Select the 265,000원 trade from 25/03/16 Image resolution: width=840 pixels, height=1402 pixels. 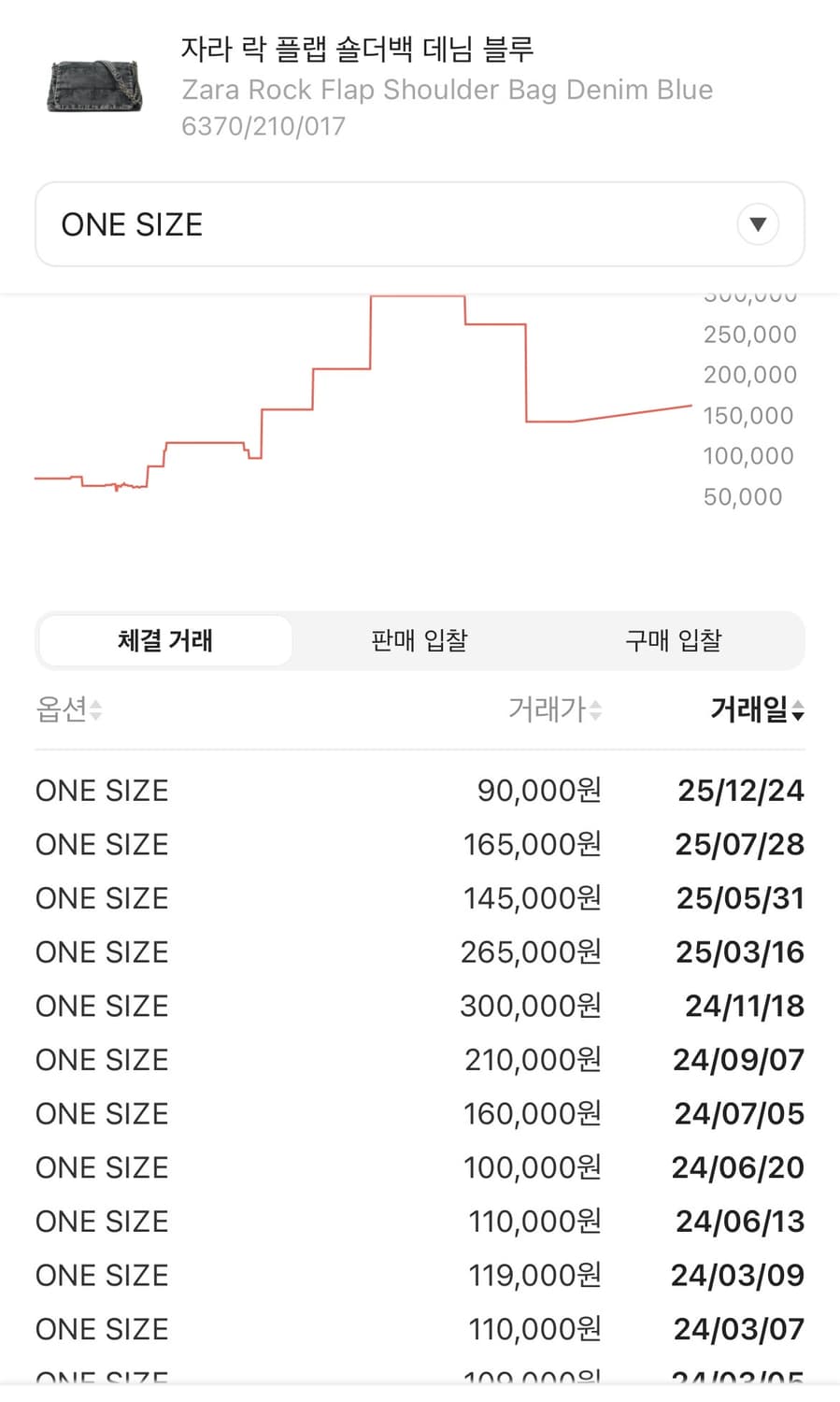click(x=419, y=951)
